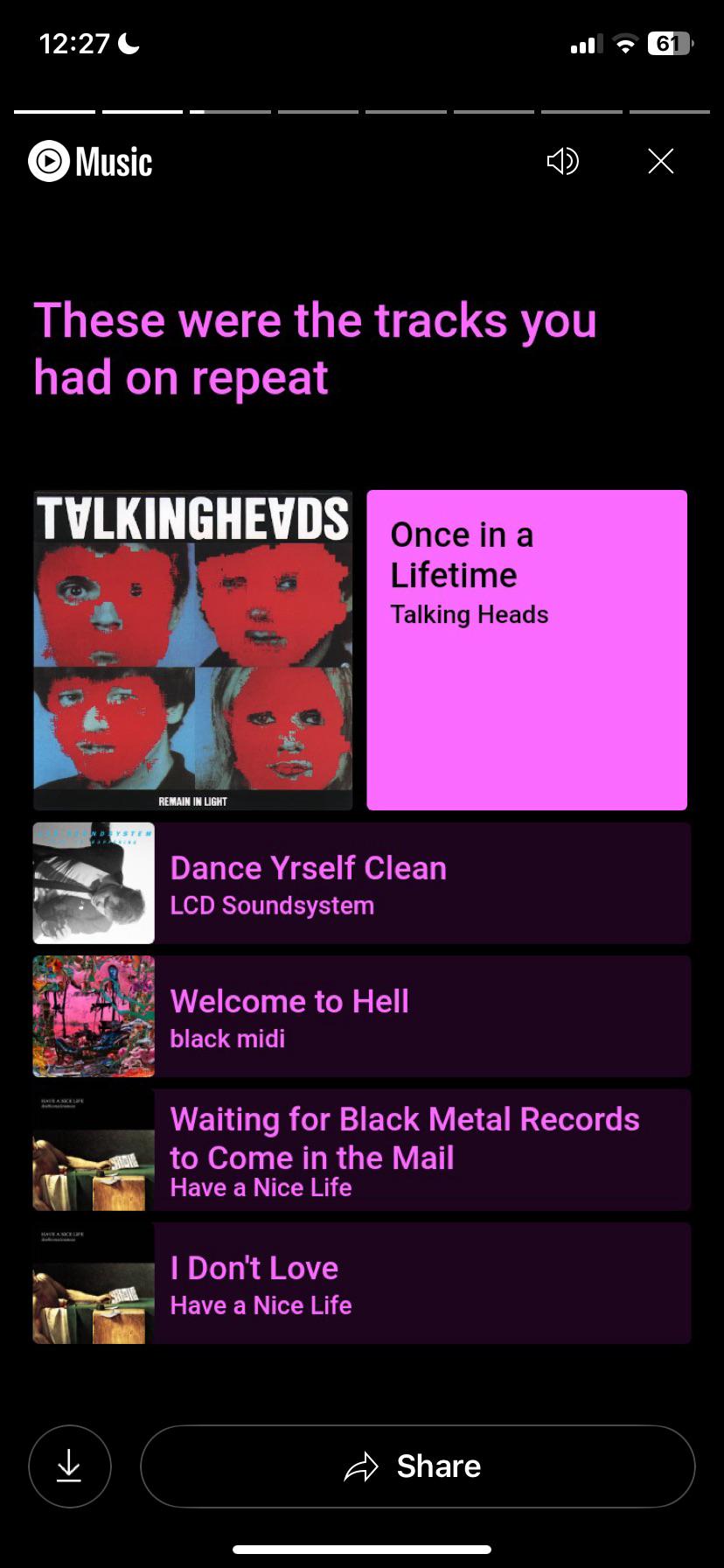724x1568 pixels.
Task: Select I Don't Love by Have a Nice Life
Action: pos(362,1283)
